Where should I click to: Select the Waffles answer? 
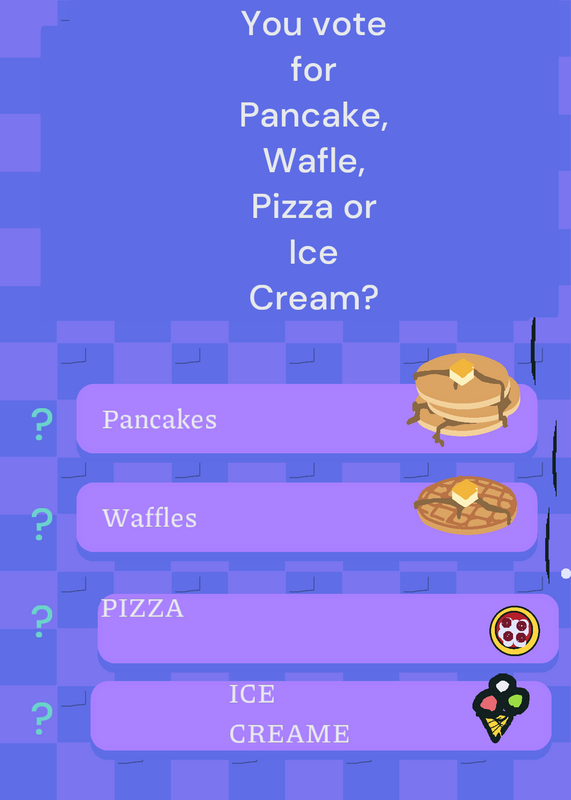tap(307, 517)
